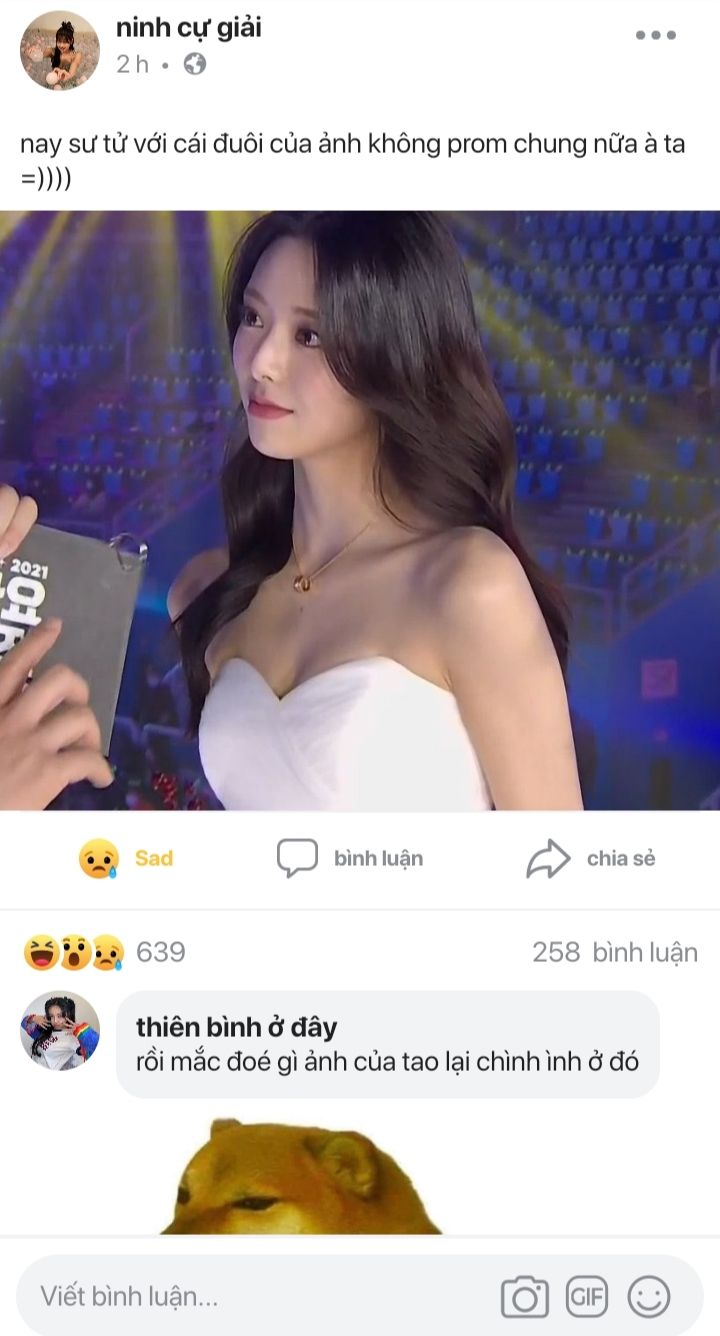Tap the bình luận comment button
720x1336 pixels.
(350, 858)
